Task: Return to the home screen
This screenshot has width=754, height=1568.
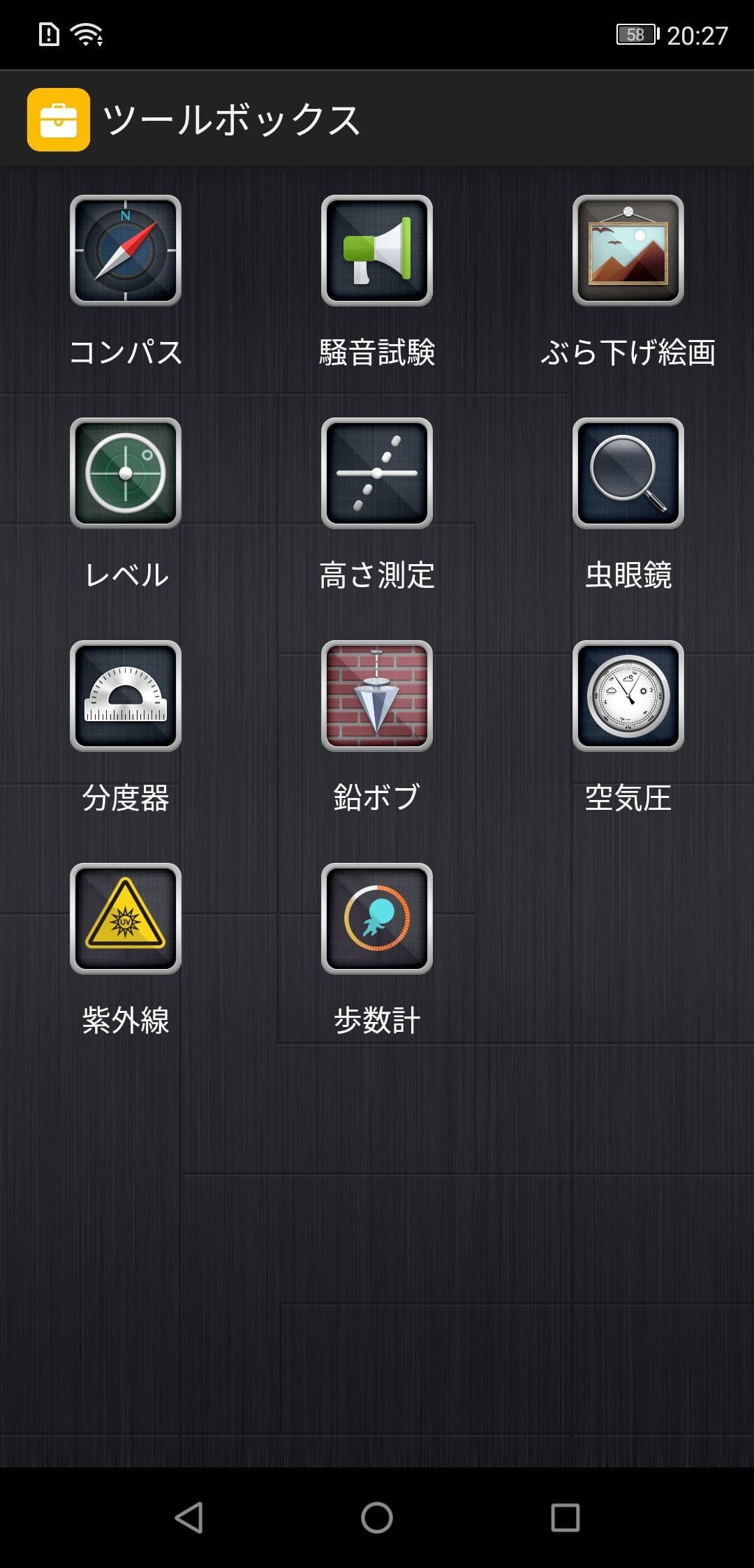Action: (x=377, y=1517)
